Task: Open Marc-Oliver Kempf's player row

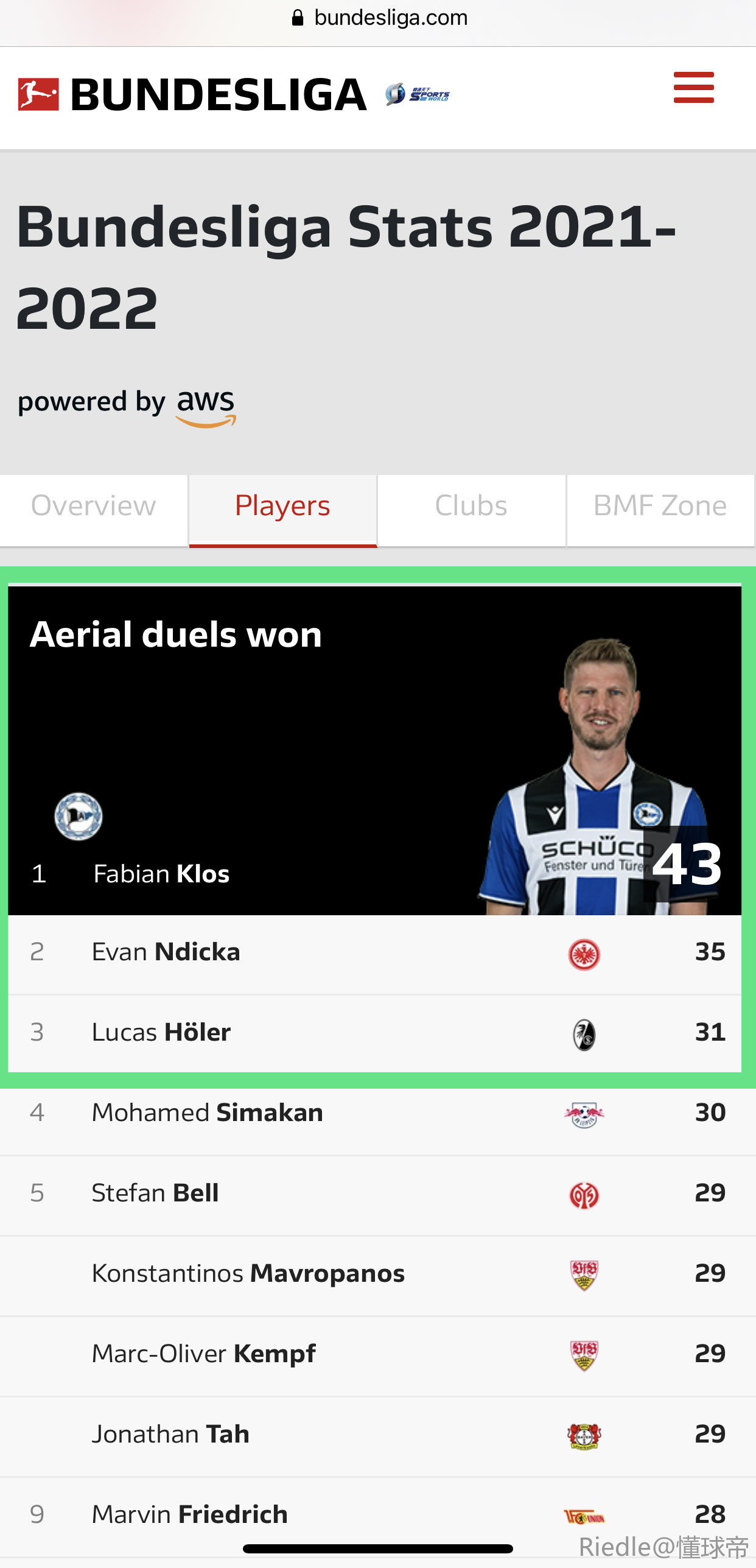Action: click(x=374, y=1354)
